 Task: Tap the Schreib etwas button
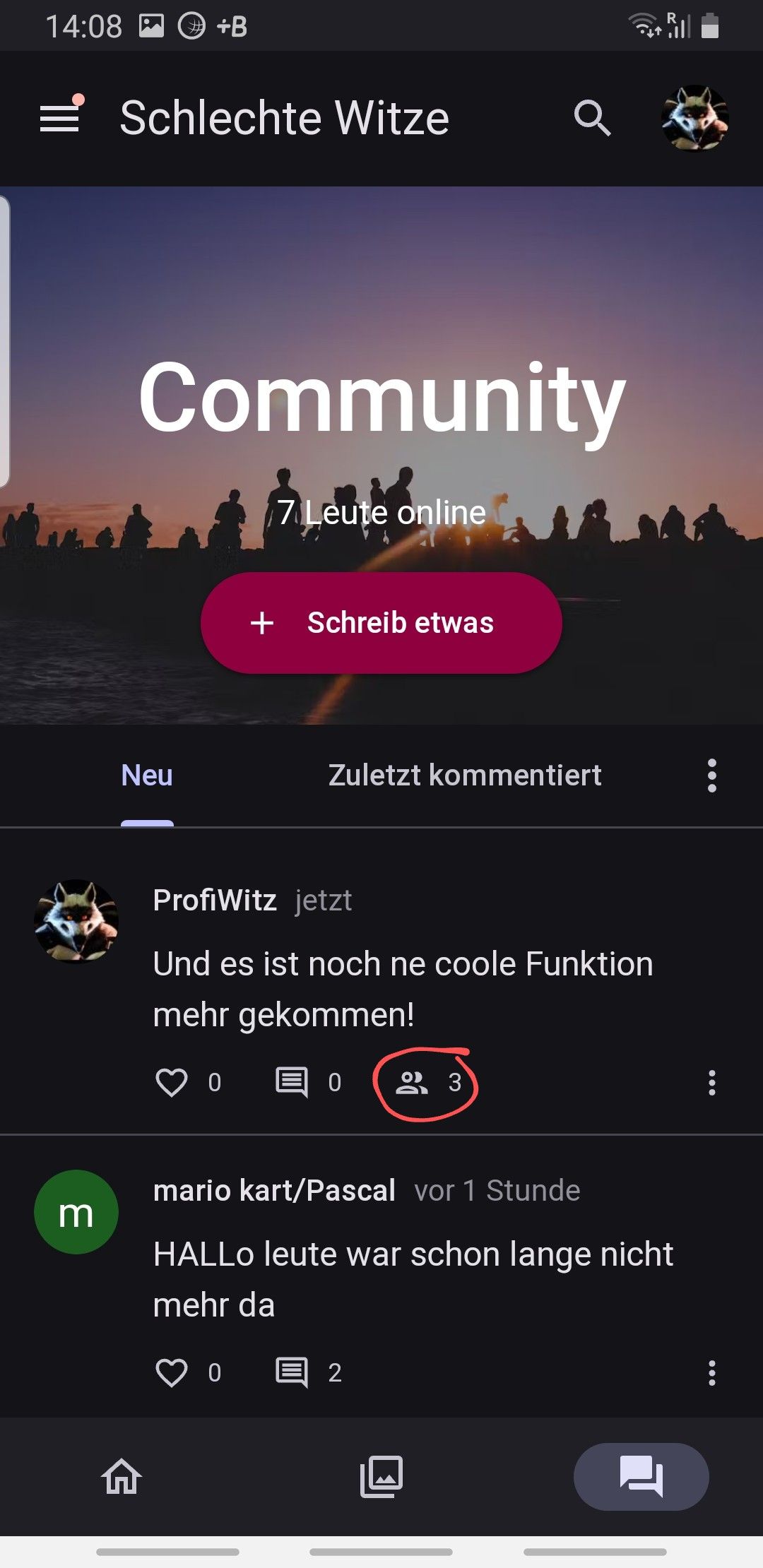point(381,623)
